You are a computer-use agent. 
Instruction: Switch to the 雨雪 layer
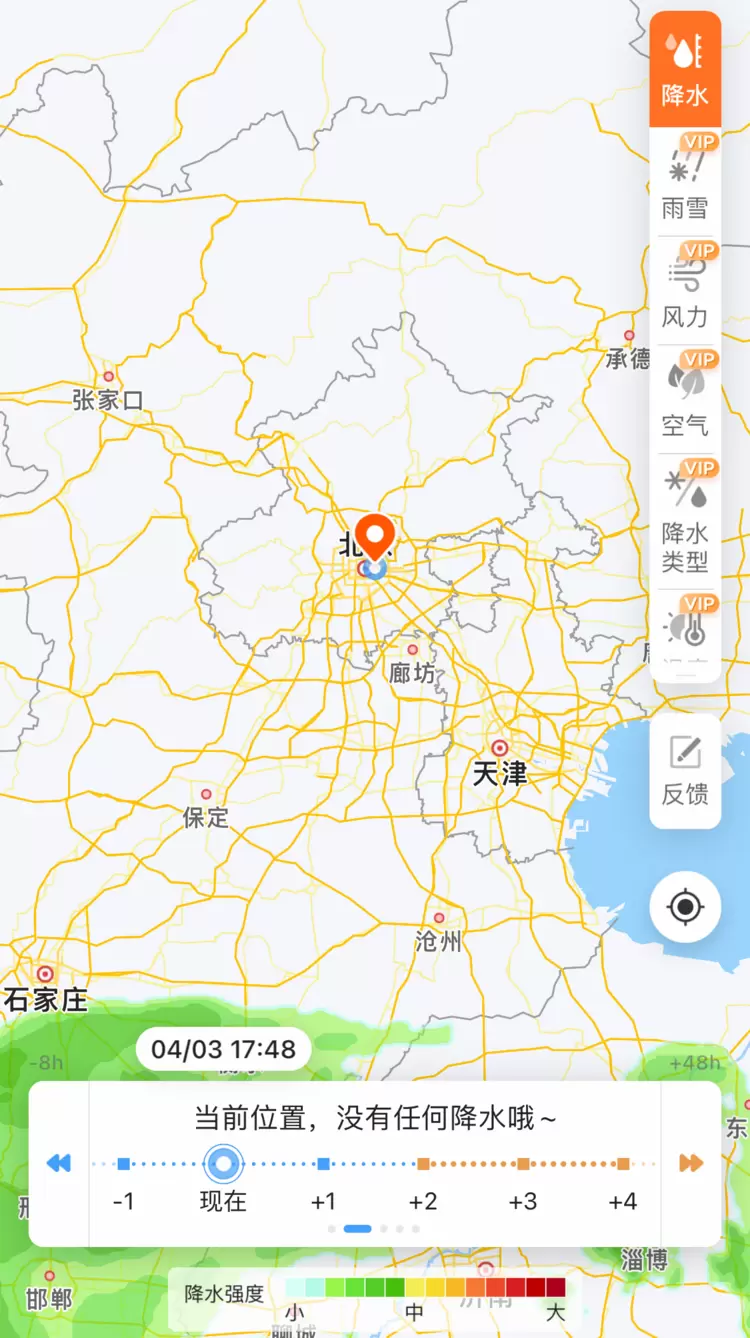685,182
